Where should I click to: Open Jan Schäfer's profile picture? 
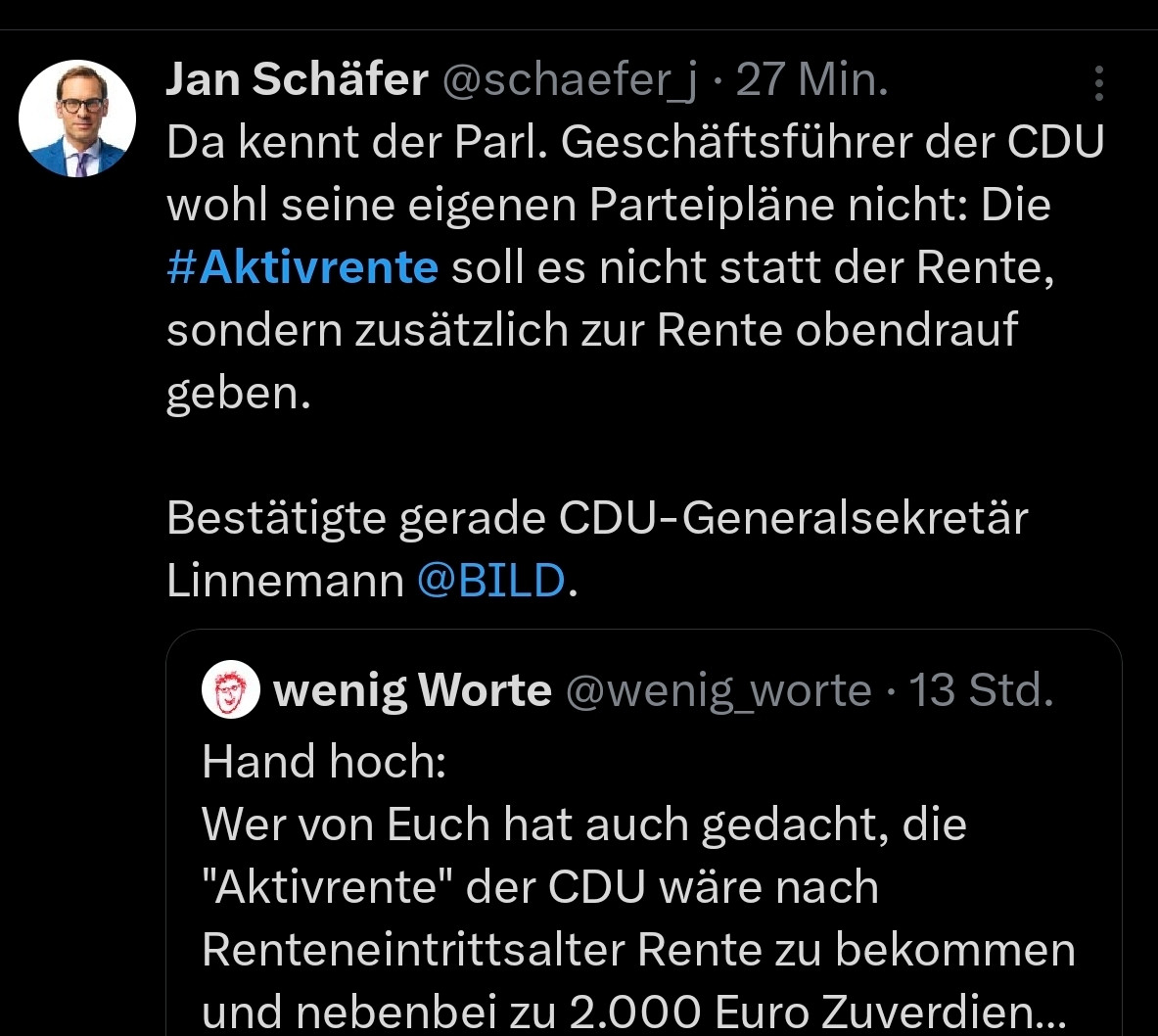point(77,118)
